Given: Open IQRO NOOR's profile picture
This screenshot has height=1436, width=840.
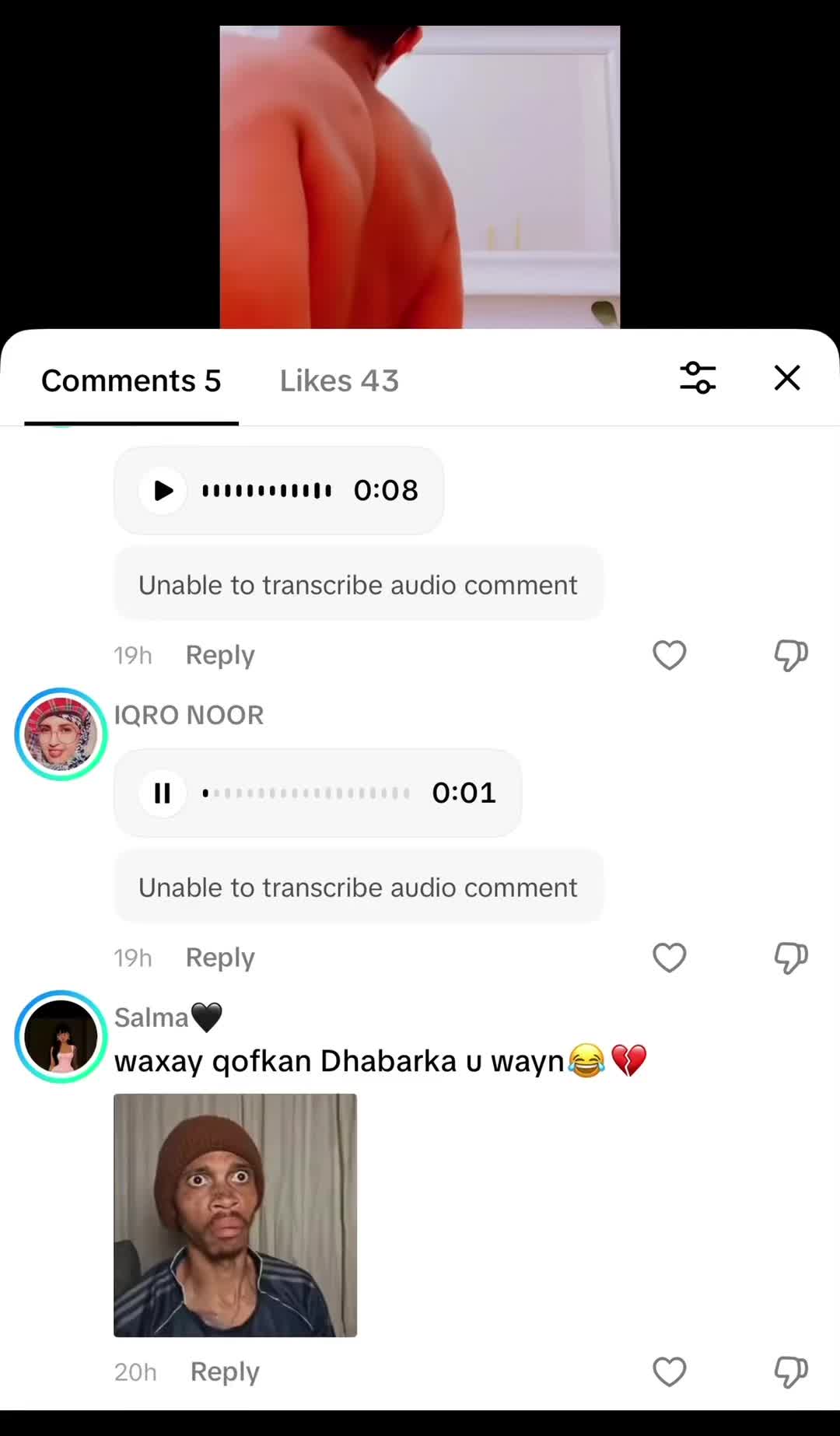Looking at the screenshot, I should [x=61, y=734].
